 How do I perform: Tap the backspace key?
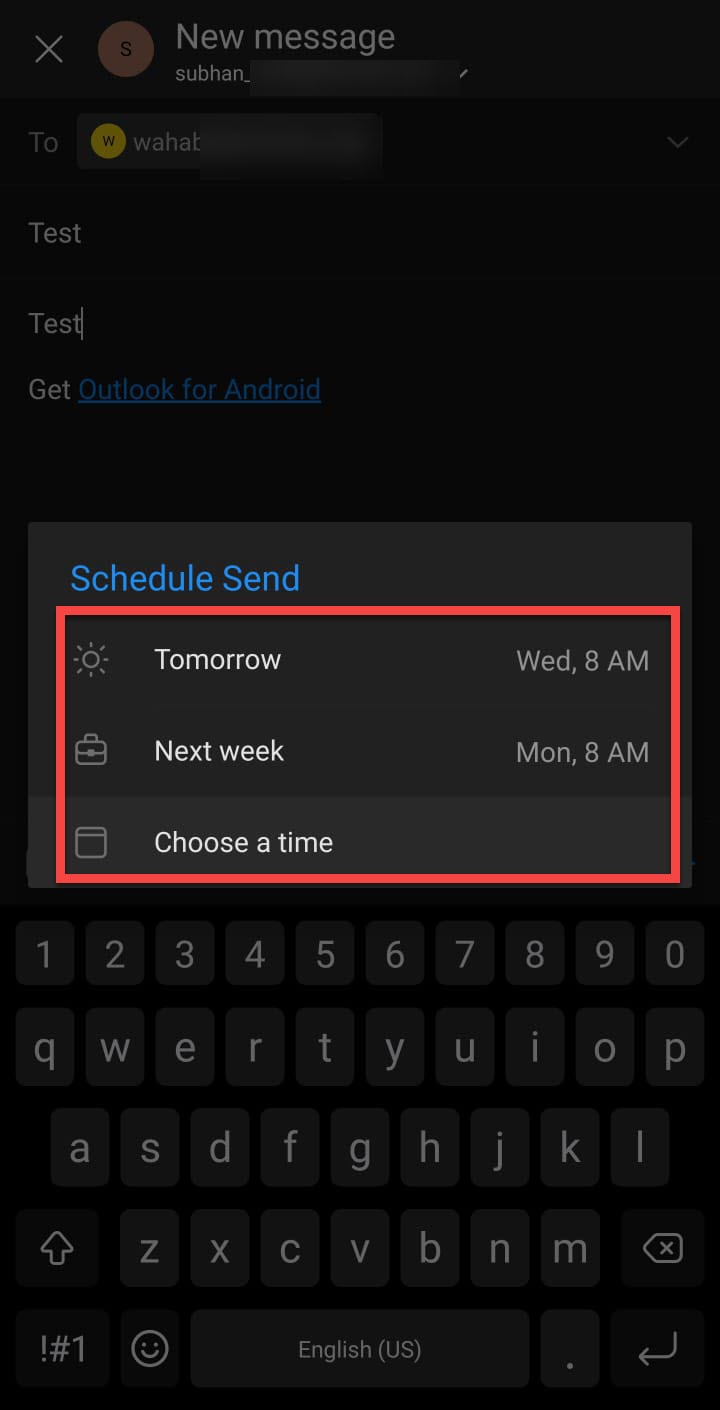661,1247
